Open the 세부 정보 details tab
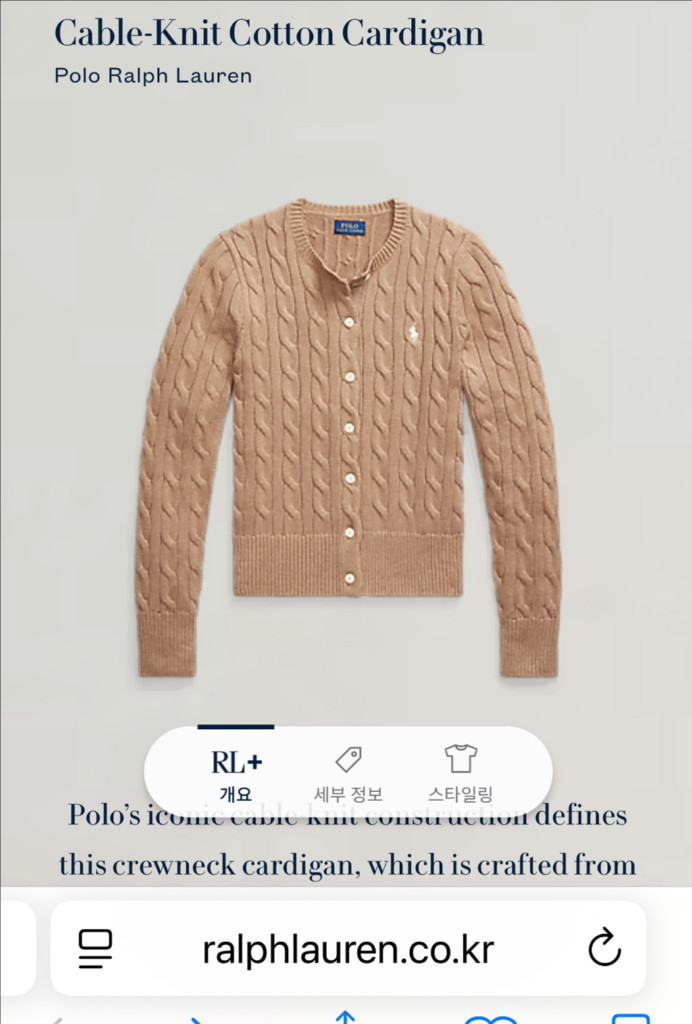 pos(348,775)
